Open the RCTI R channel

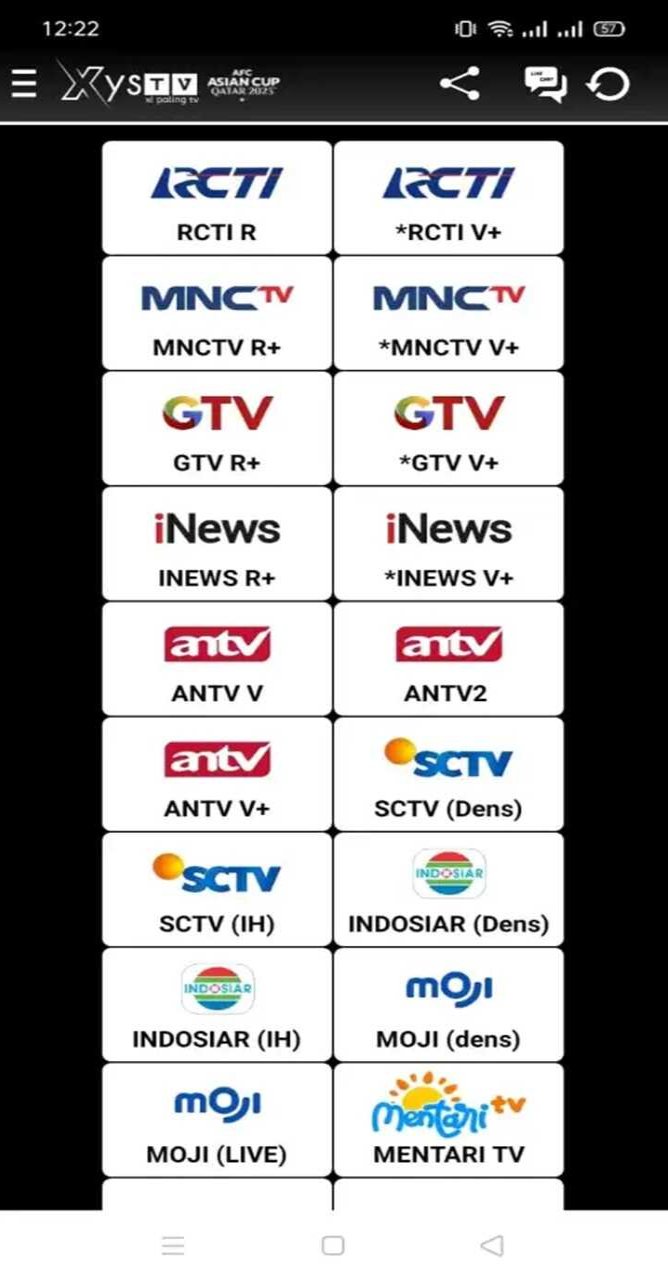pyautogui.click(x=217, y=198)
